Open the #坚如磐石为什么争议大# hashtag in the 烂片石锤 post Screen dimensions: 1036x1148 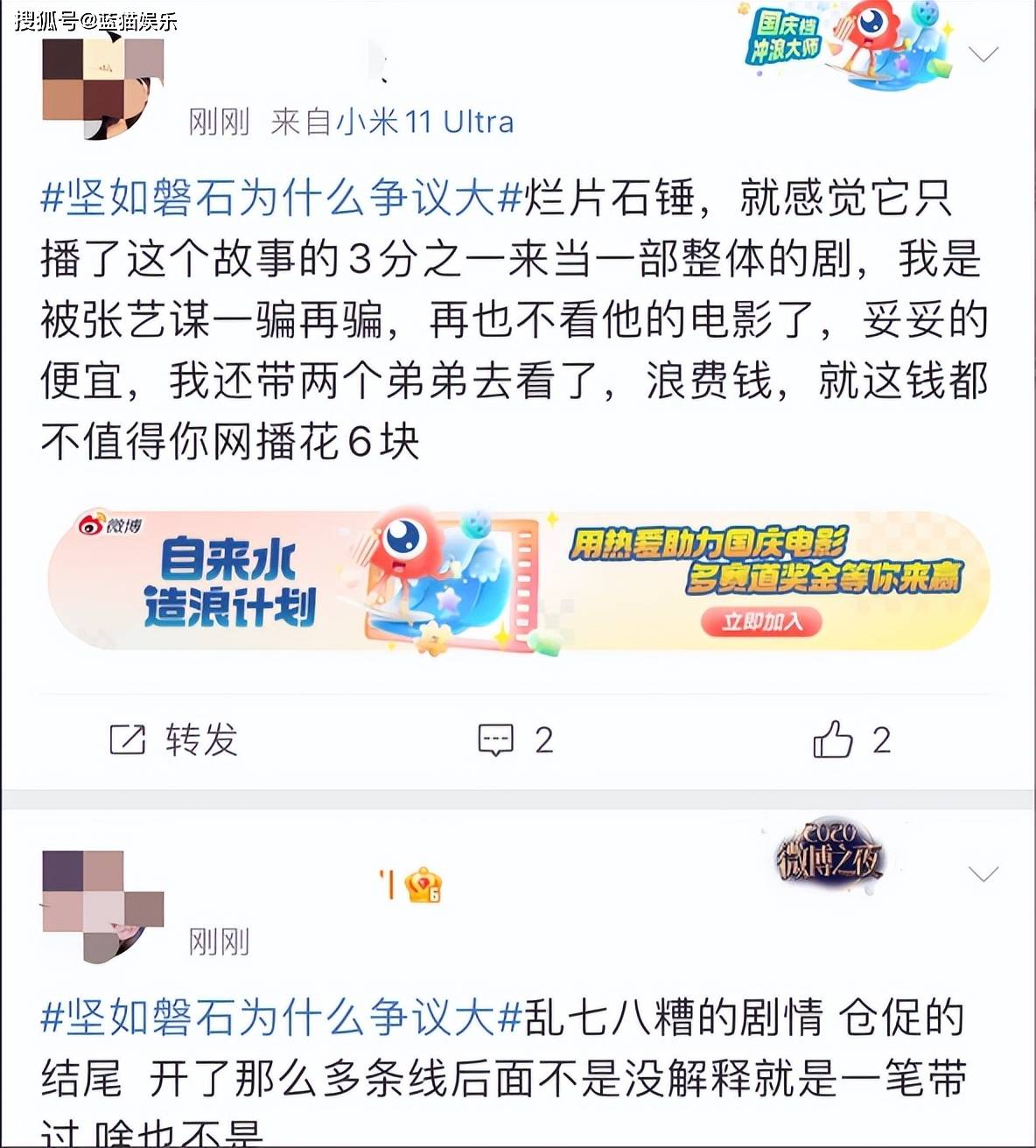click(282, 198)
